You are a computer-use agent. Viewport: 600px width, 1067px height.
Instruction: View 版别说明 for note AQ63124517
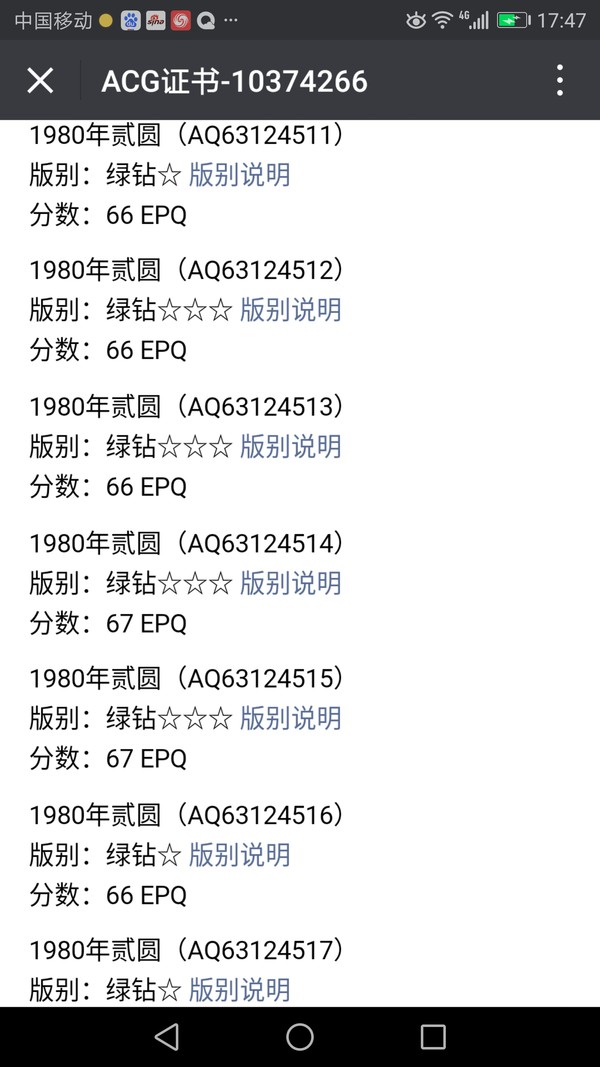tap(239, 989)
